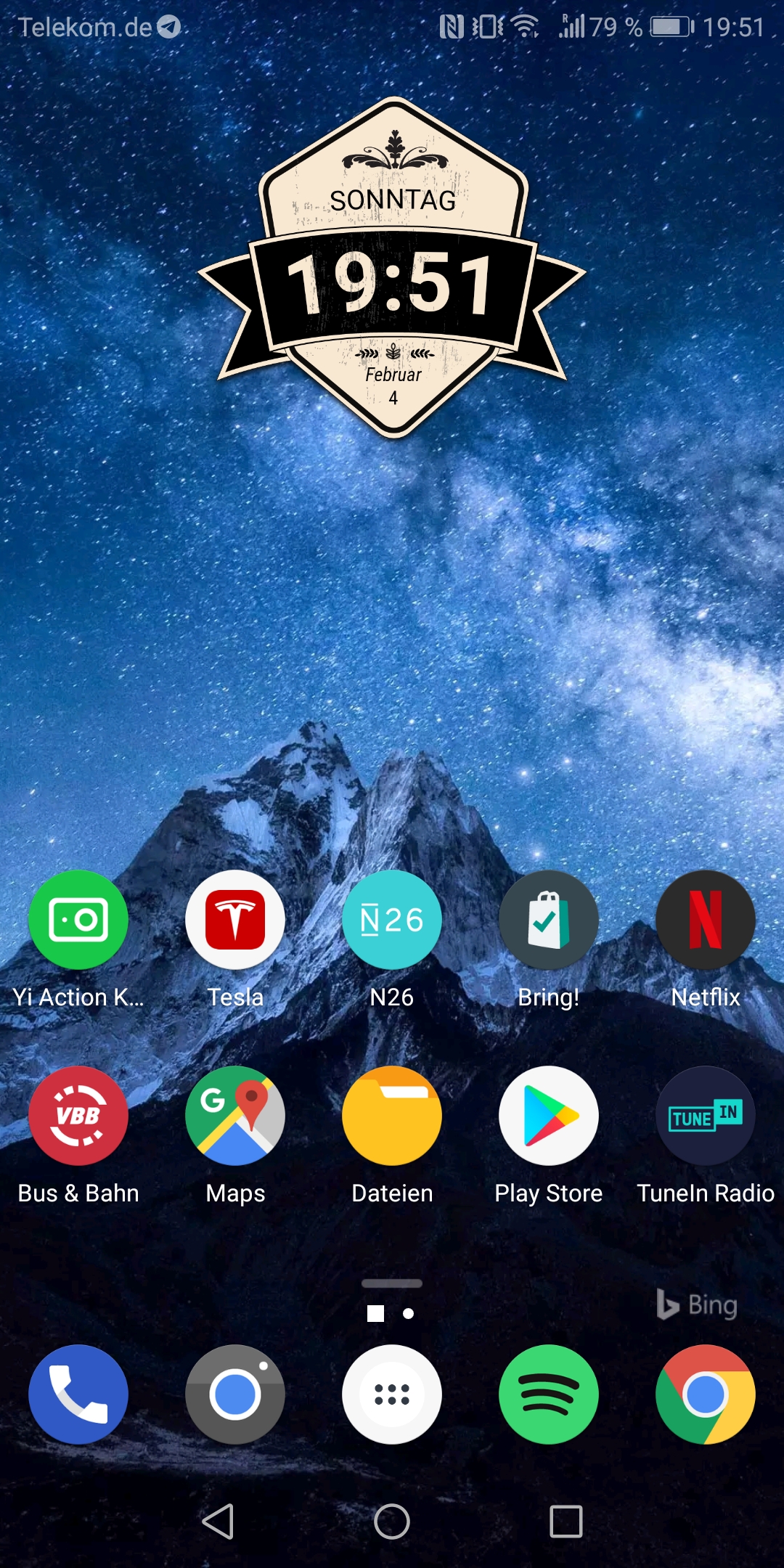The width and height of the screenshot is (784, 1568).
Task: Open the Yi Action camera app
Action: (x=78, y=920)
